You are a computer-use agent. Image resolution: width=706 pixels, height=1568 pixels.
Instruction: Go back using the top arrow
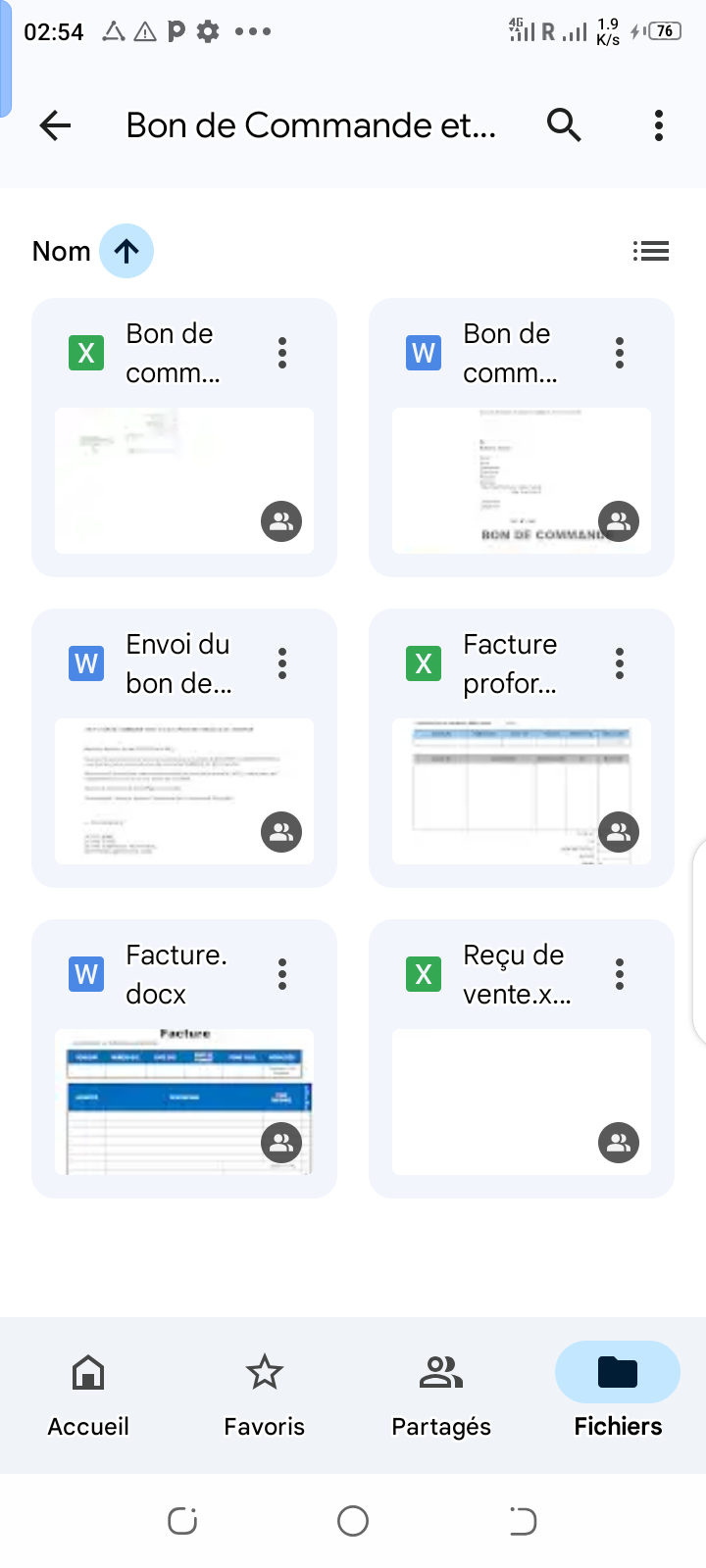click(56, 125)
